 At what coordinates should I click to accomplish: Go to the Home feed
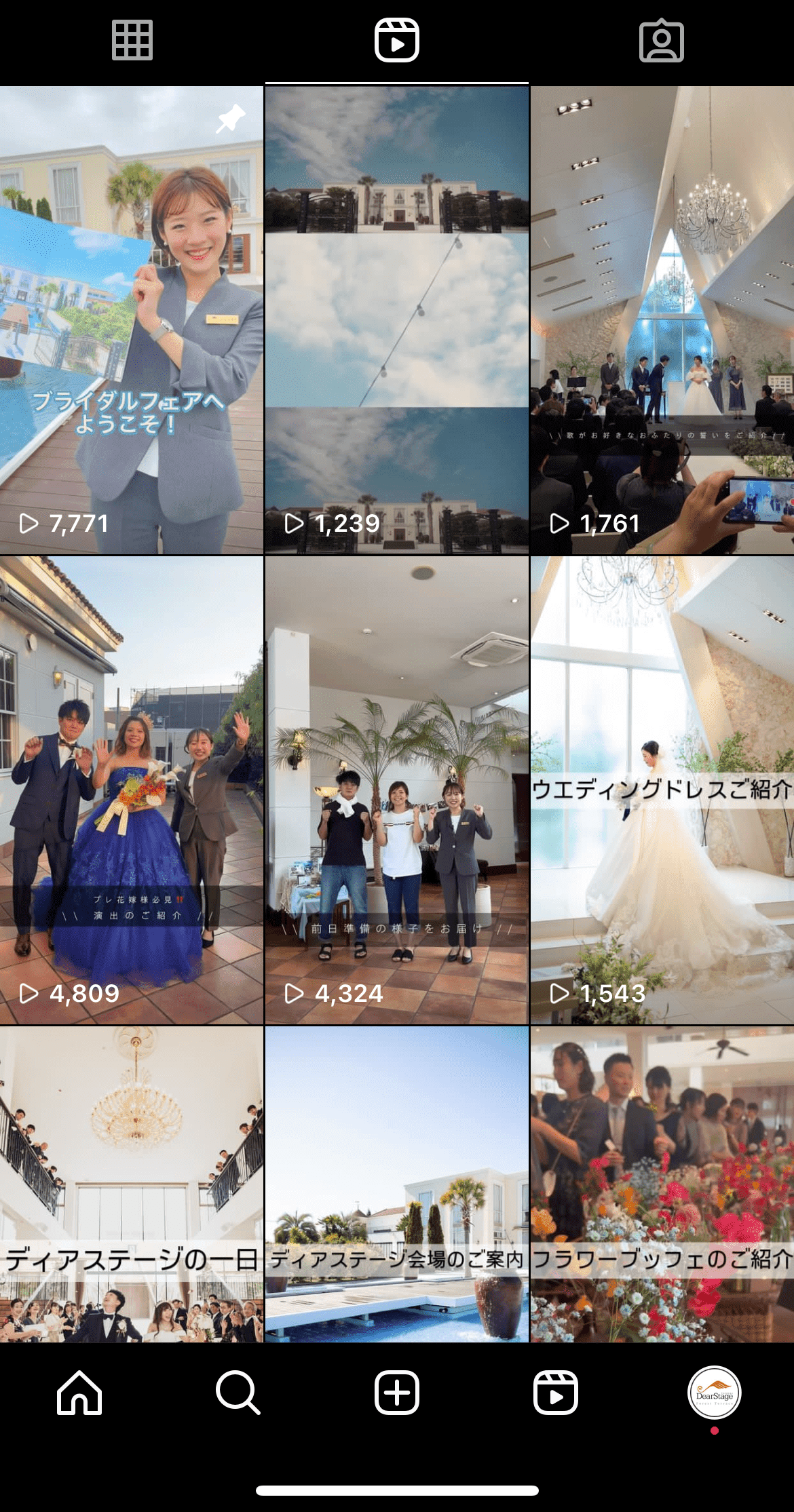click(x=79, y=1393)
